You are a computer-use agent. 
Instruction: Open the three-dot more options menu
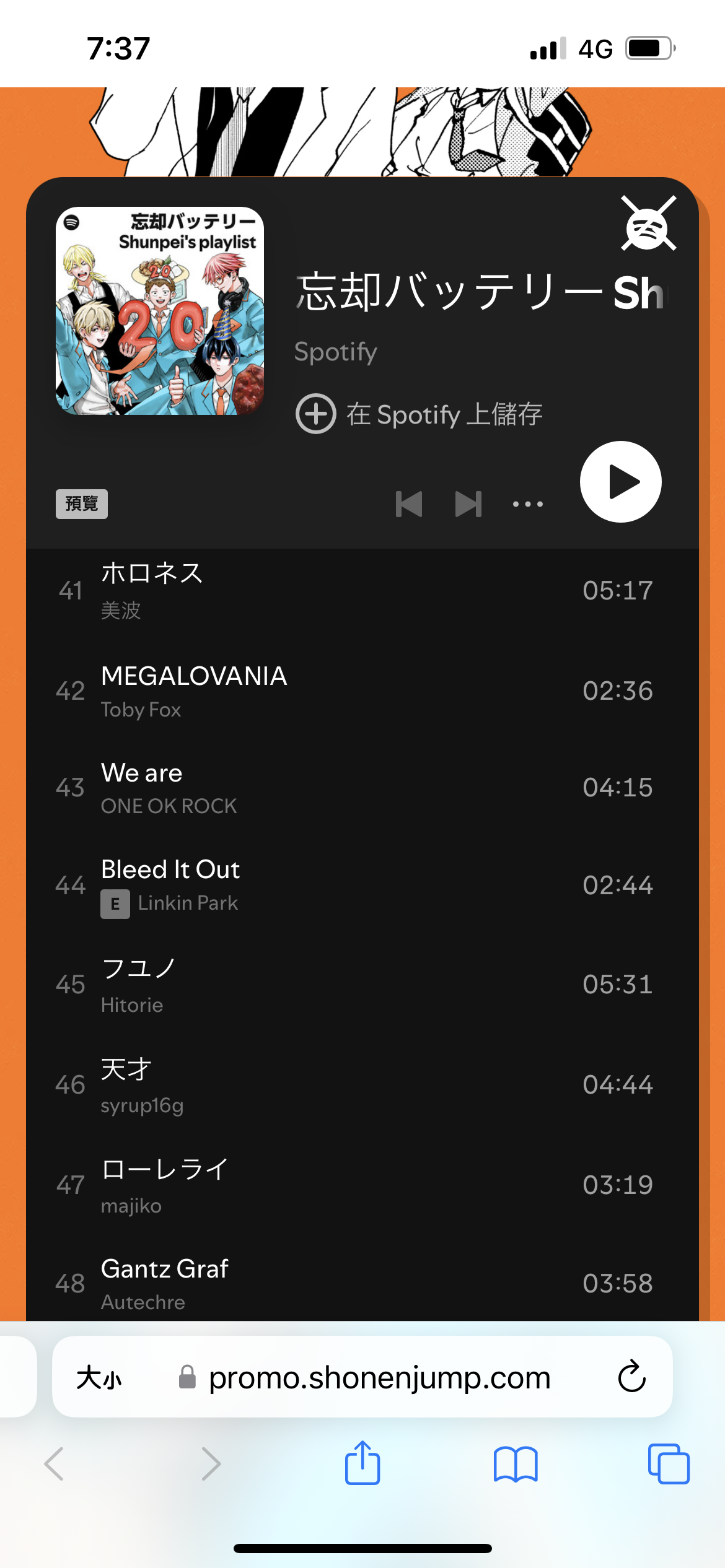point(528,504)
